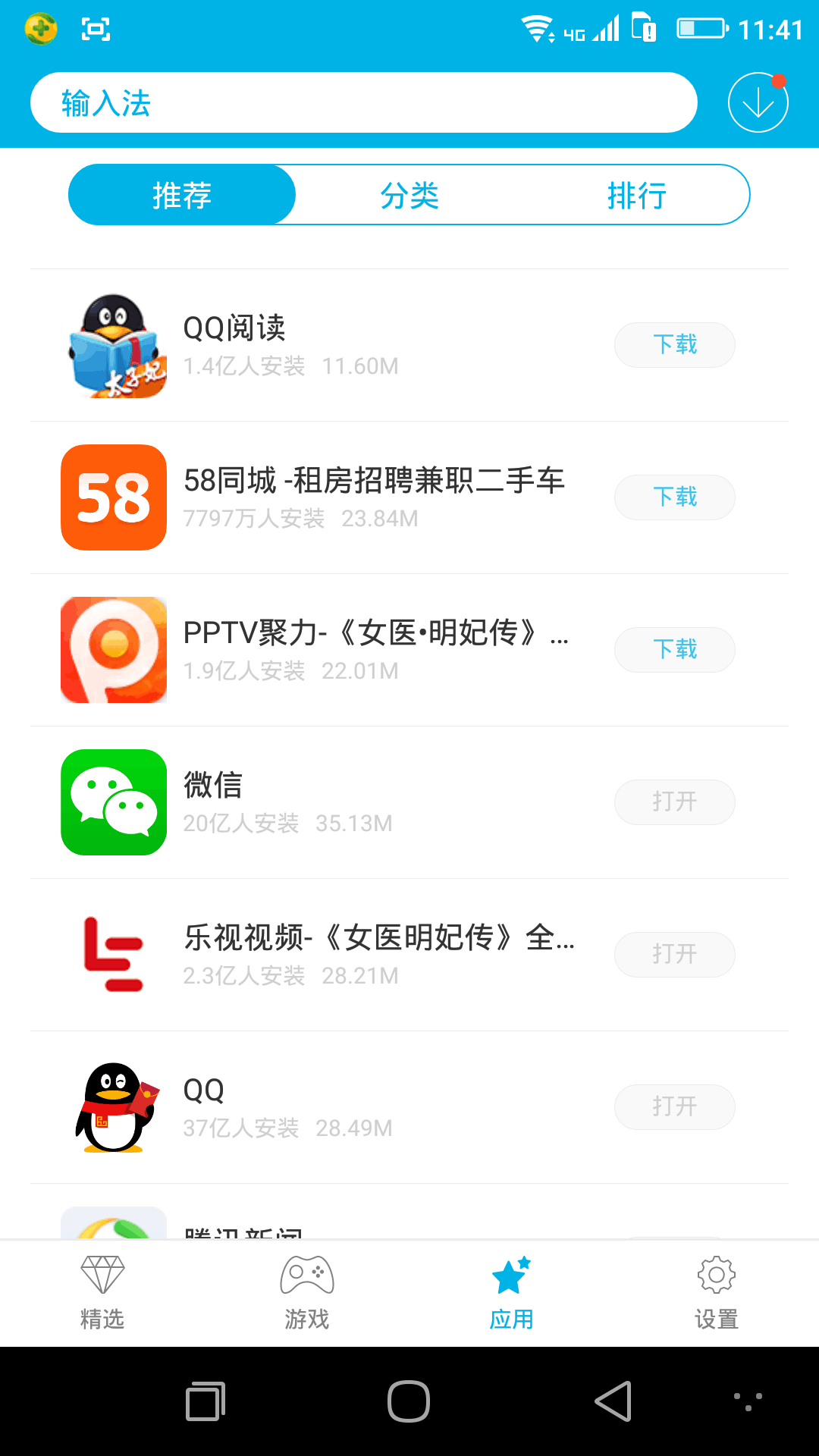Tap the green safety icon in status bar

[x=40, y=29]
